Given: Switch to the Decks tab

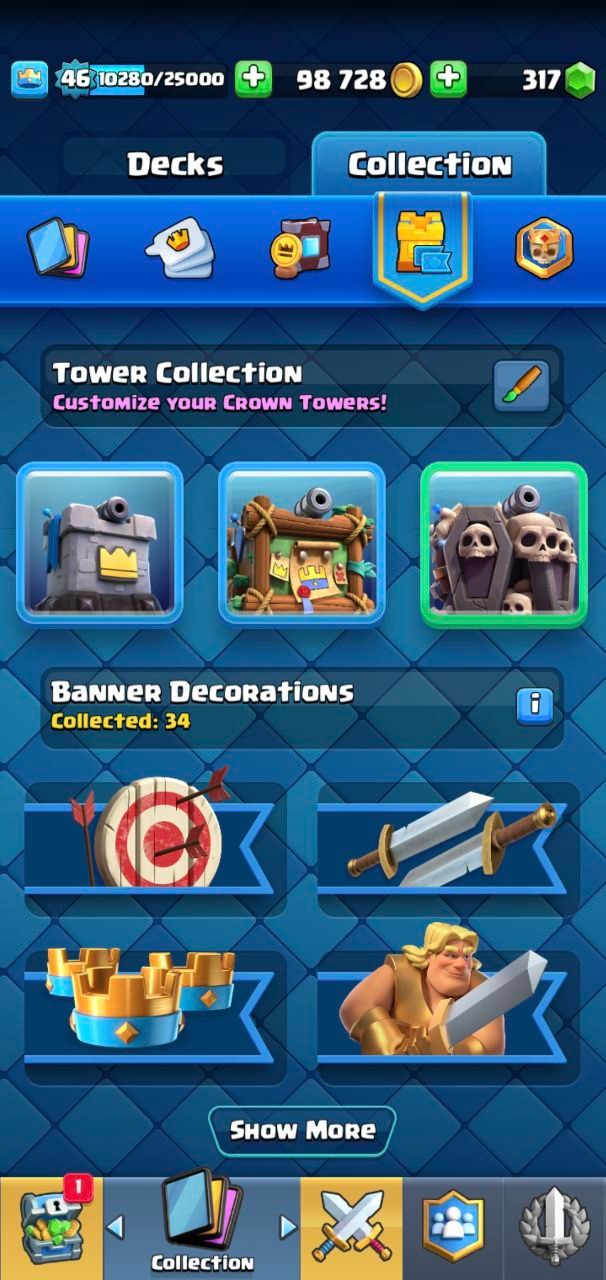Looking at the screenshot, I should (x=175, y=164).
